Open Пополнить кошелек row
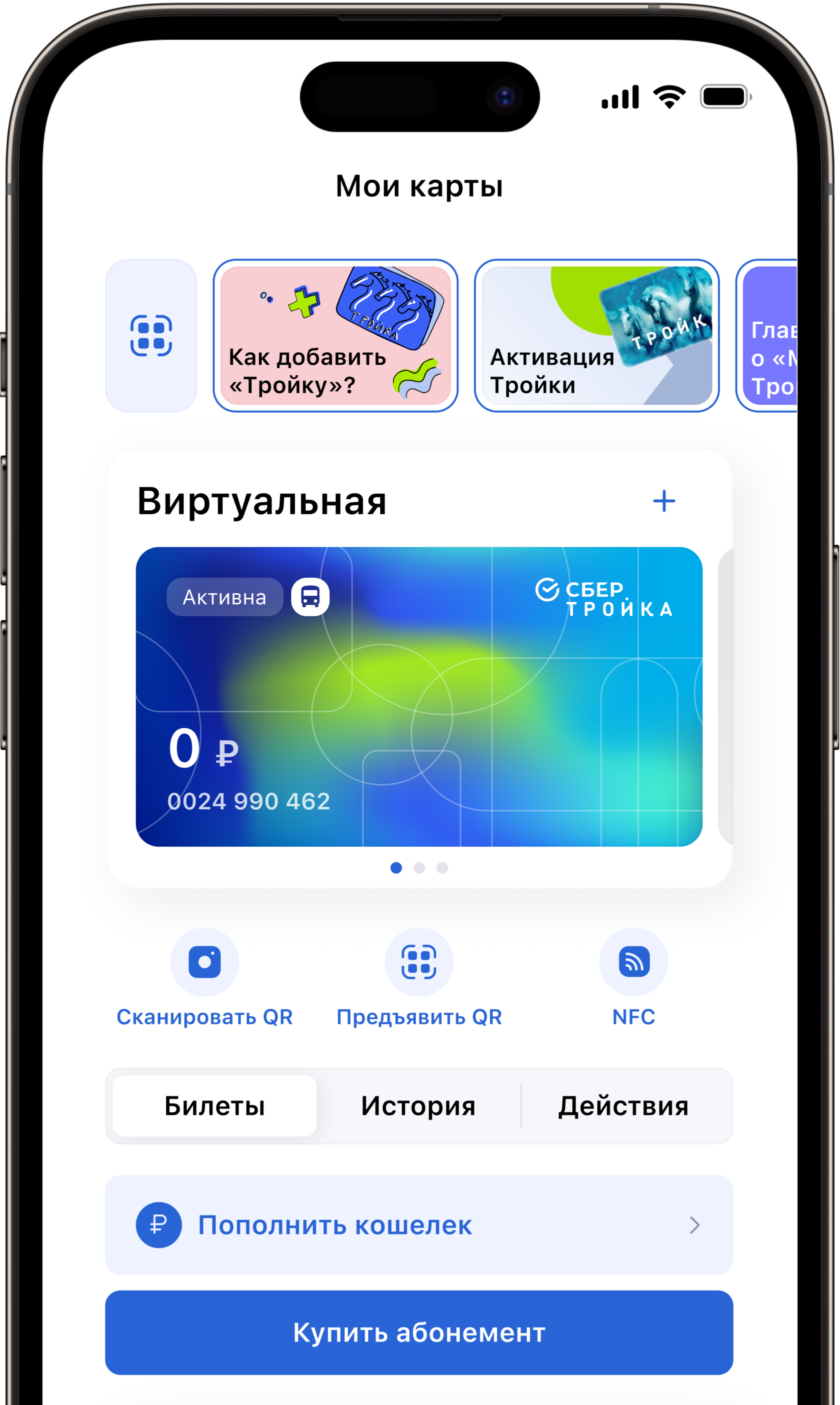 point(419,1225)
